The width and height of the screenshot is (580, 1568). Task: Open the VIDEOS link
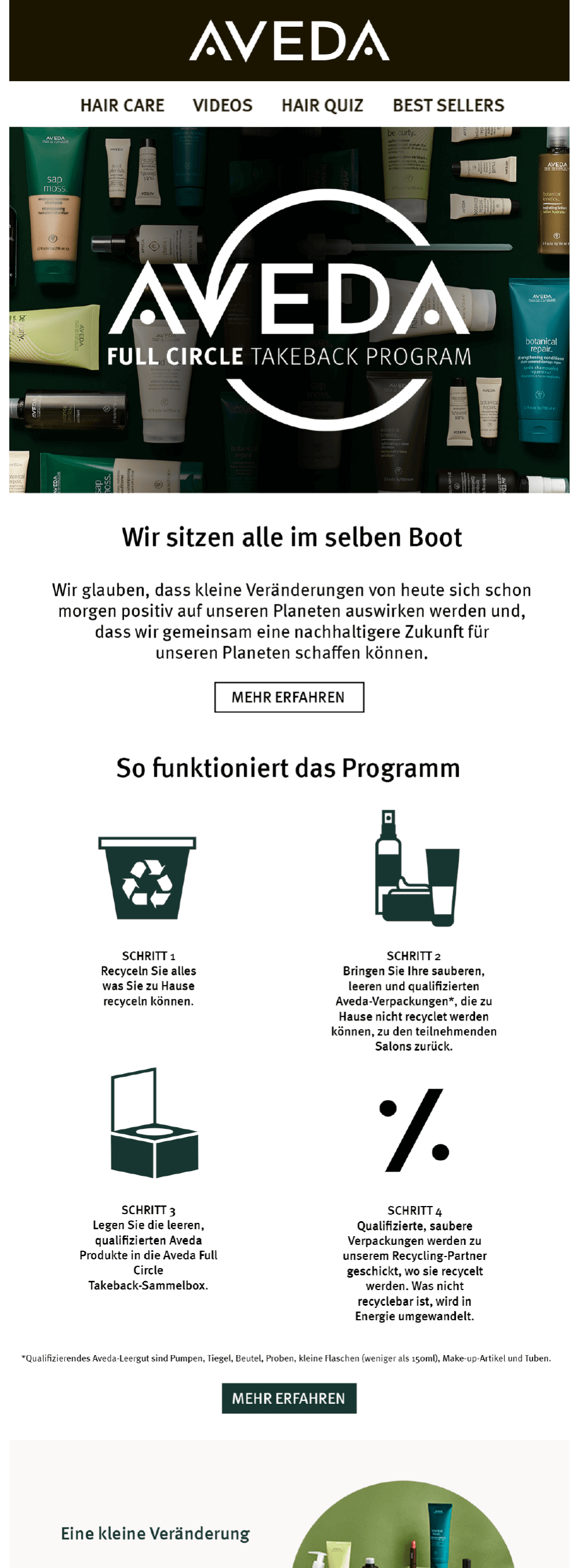pos(222,106)
